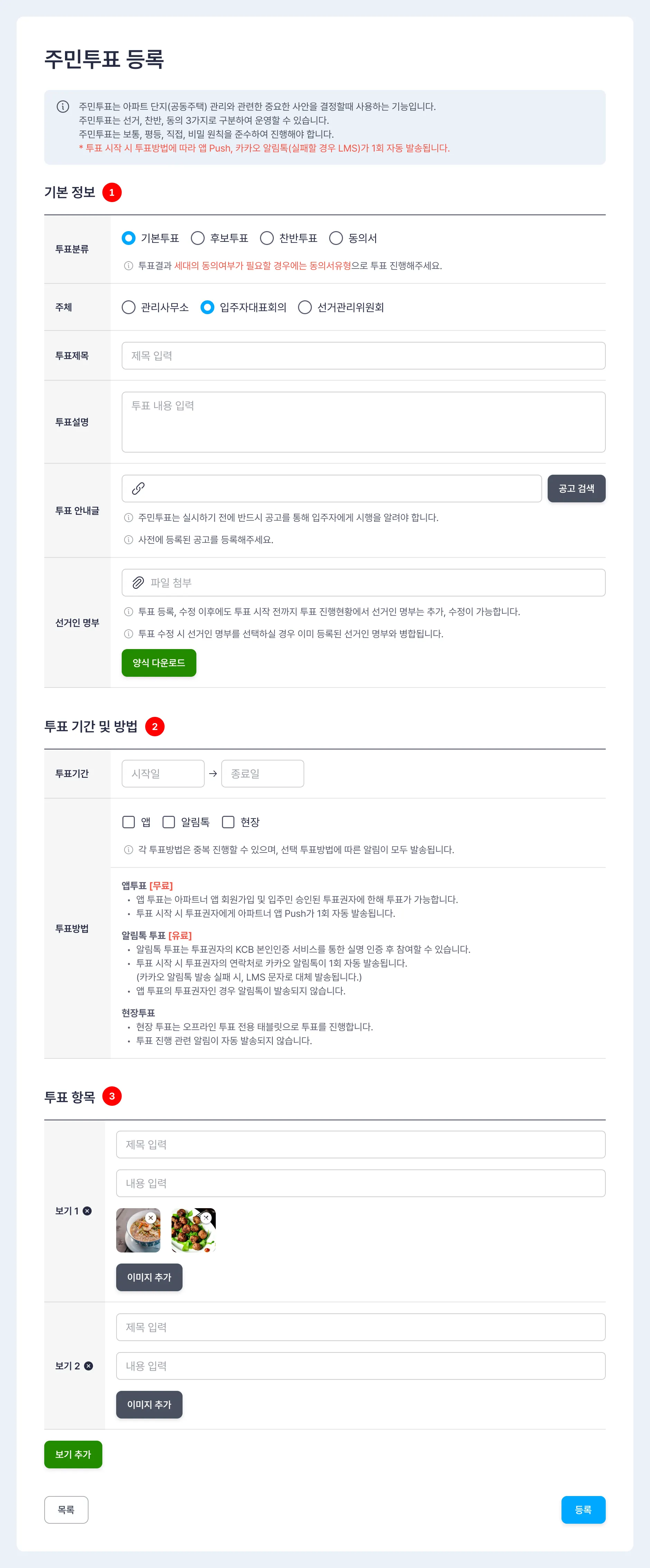Open the 파일 첨부 attachment field

click(363, 583)
